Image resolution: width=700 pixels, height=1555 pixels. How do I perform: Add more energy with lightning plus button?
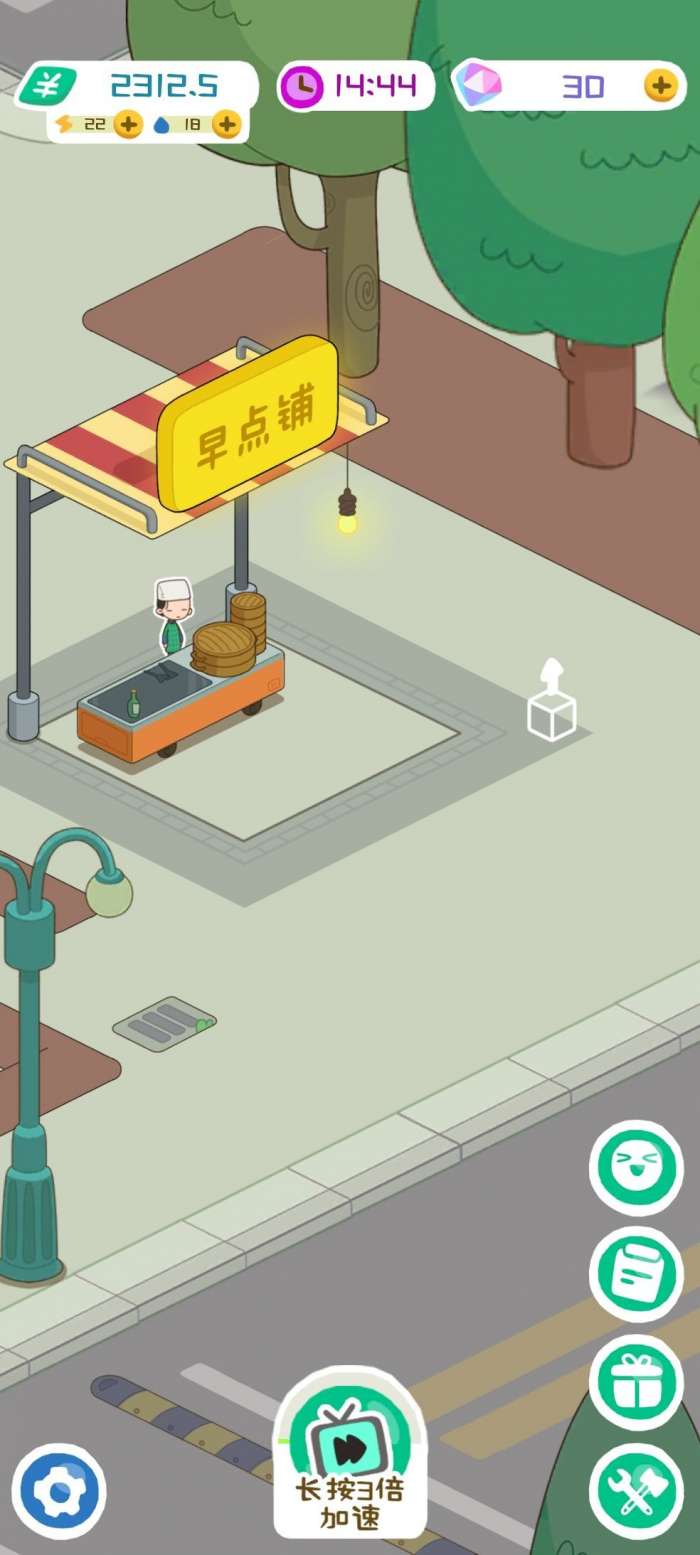(128, 124)
